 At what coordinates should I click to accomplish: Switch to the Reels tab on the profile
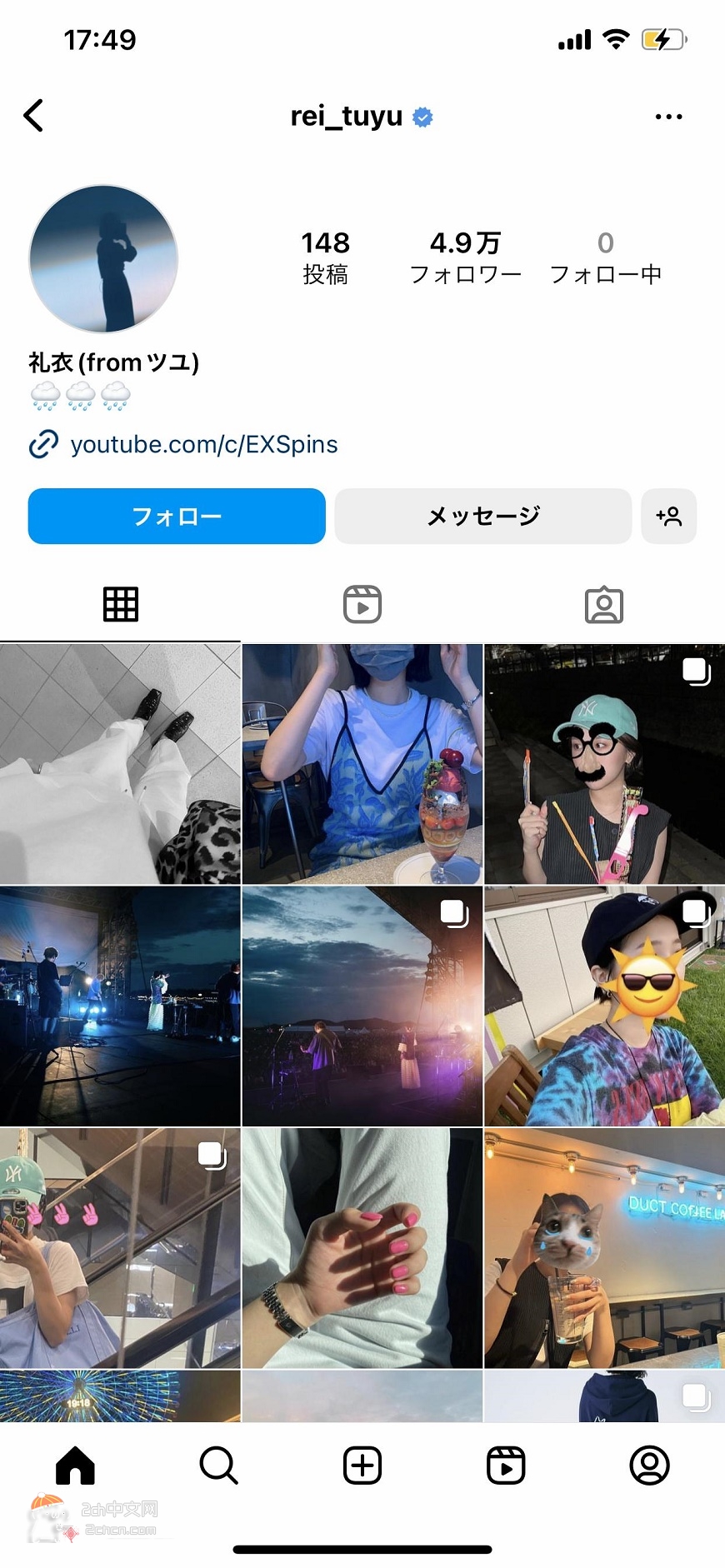tap(362, 605)
